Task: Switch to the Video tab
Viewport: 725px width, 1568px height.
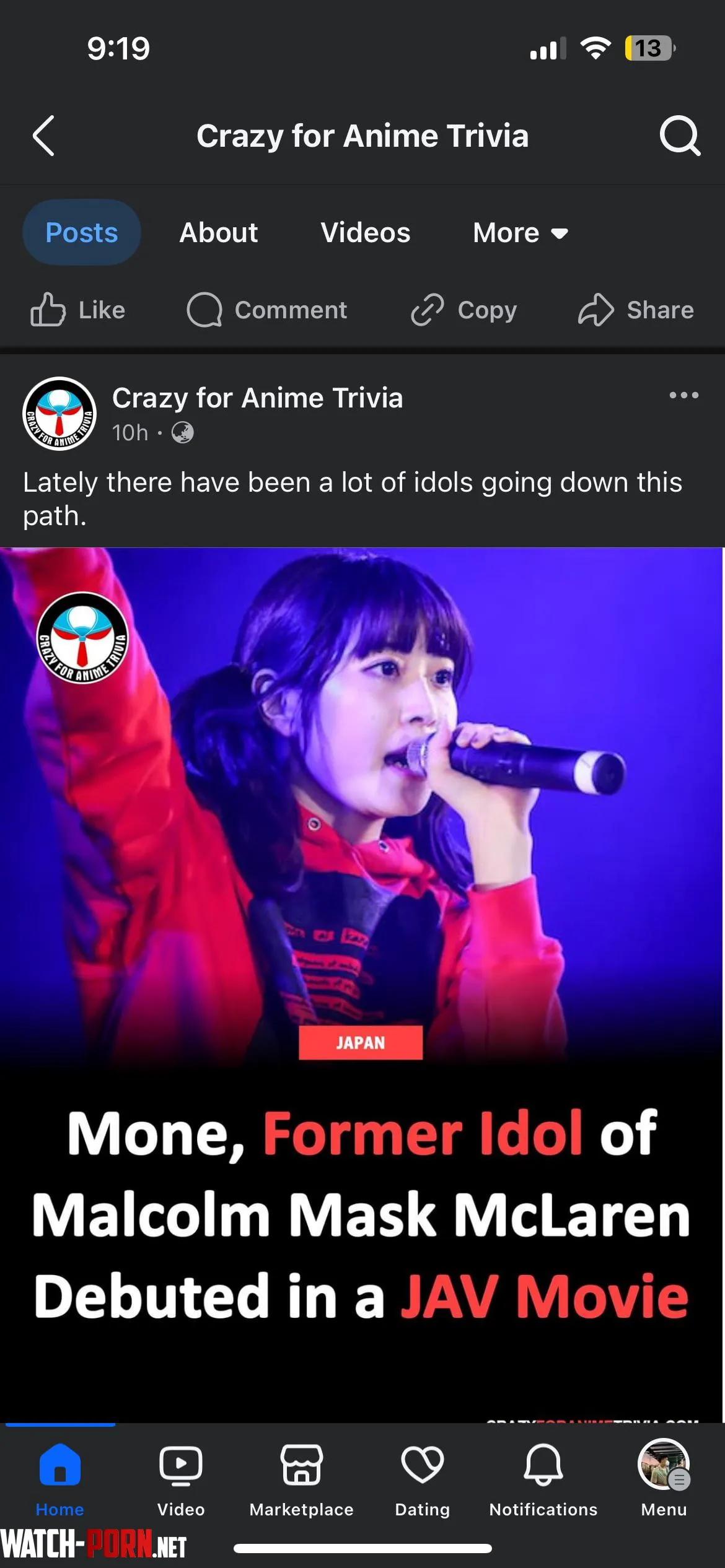Action: tap(180, 1479)
